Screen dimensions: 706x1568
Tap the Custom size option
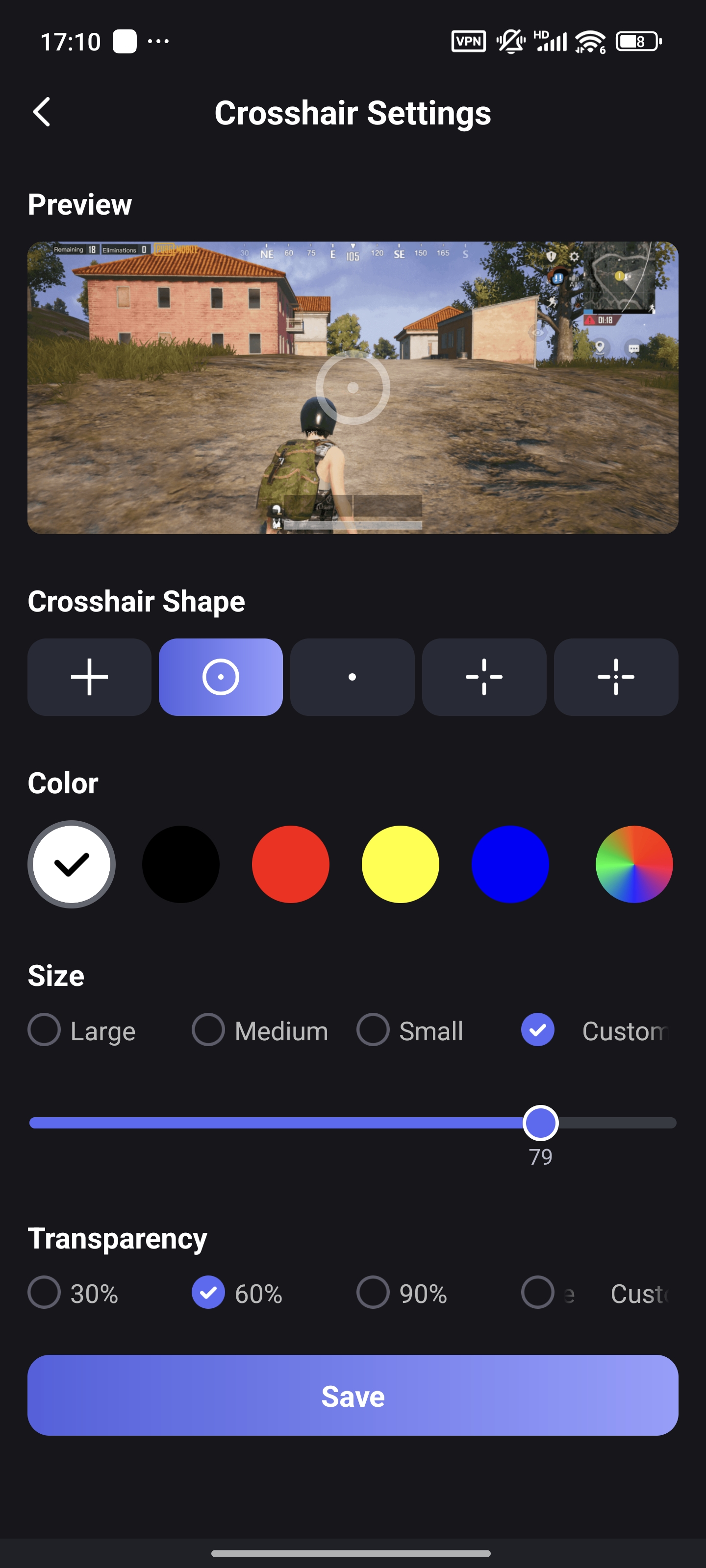(x=537, y=1030)
